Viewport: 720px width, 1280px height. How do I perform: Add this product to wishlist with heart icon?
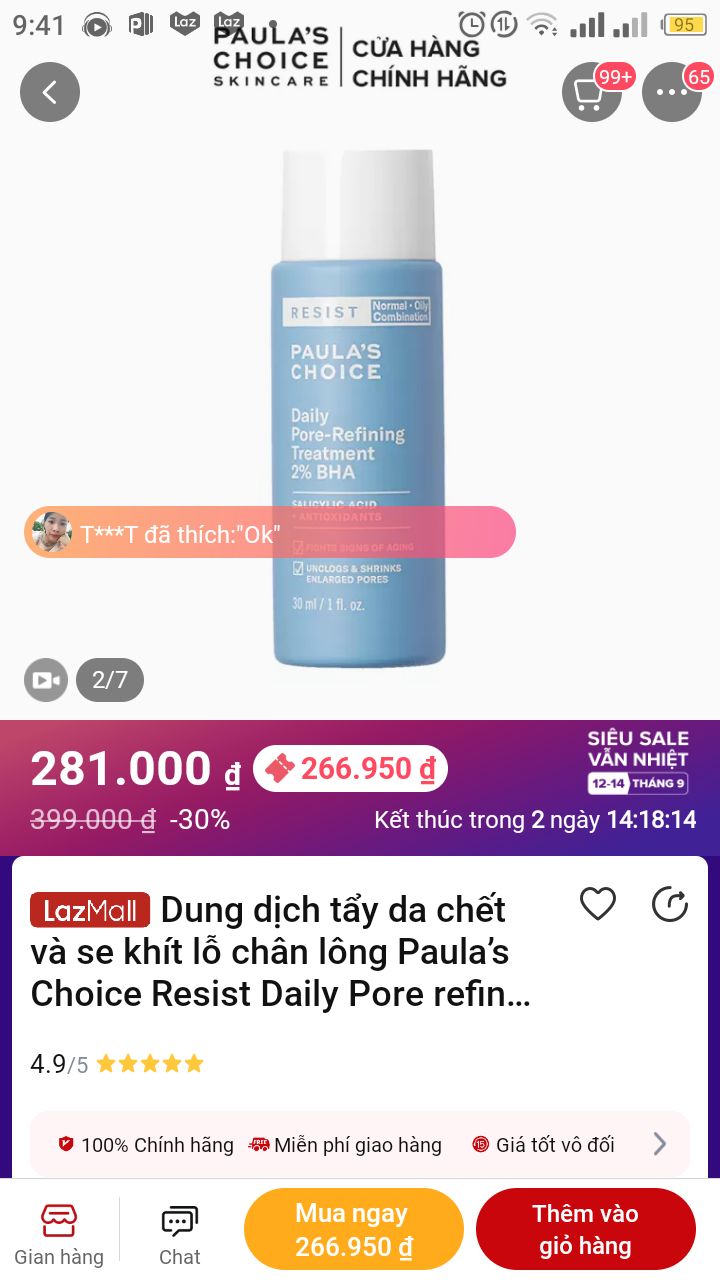point(598,904)
